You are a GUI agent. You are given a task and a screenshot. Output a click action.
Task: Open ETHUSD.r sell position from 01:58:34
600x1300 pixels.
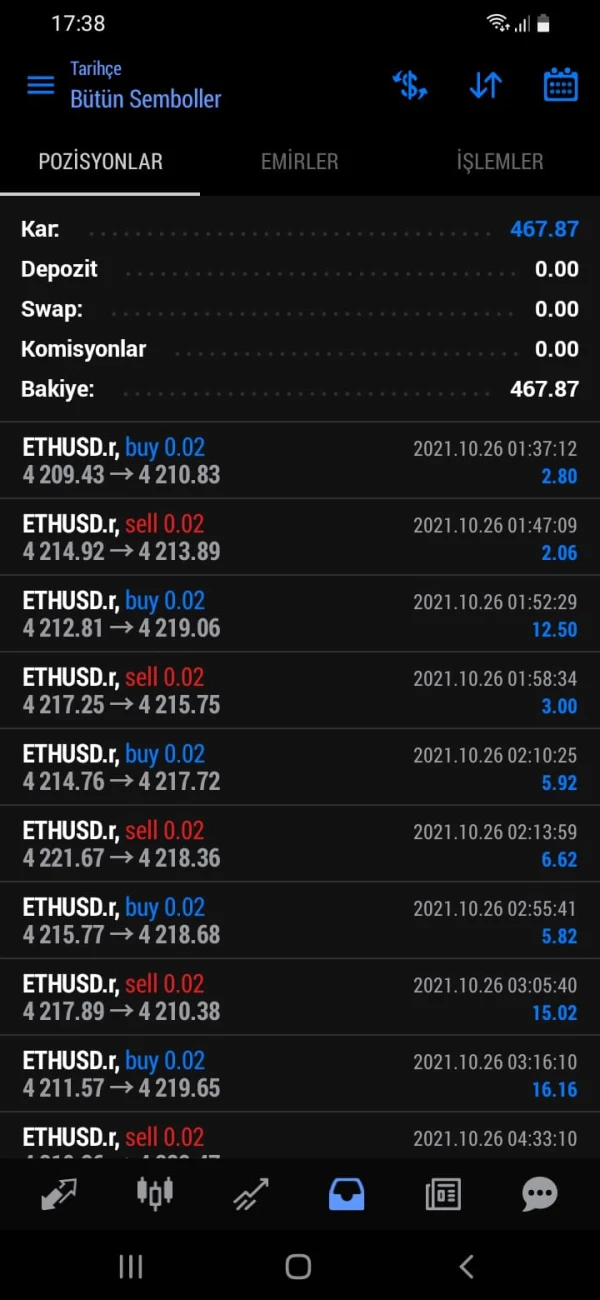pyautogui.click(x=300, y=691)
